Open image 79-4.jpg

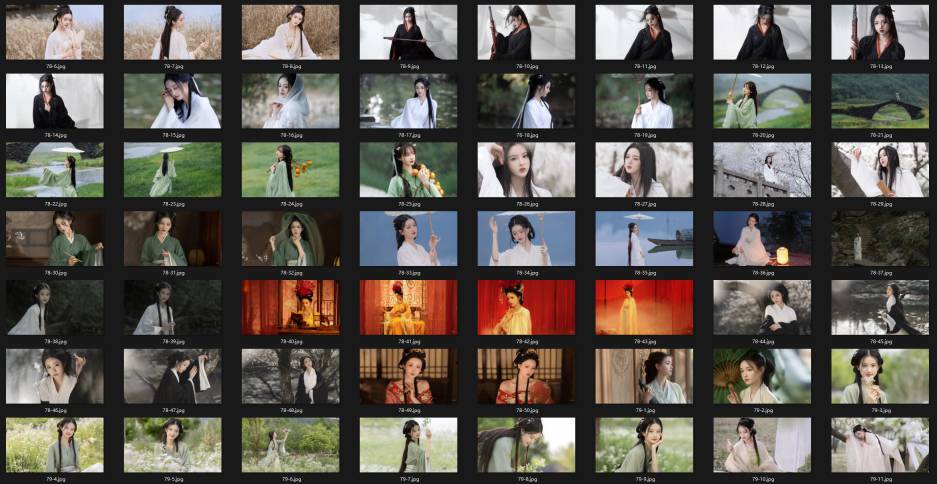click(54, 445)
